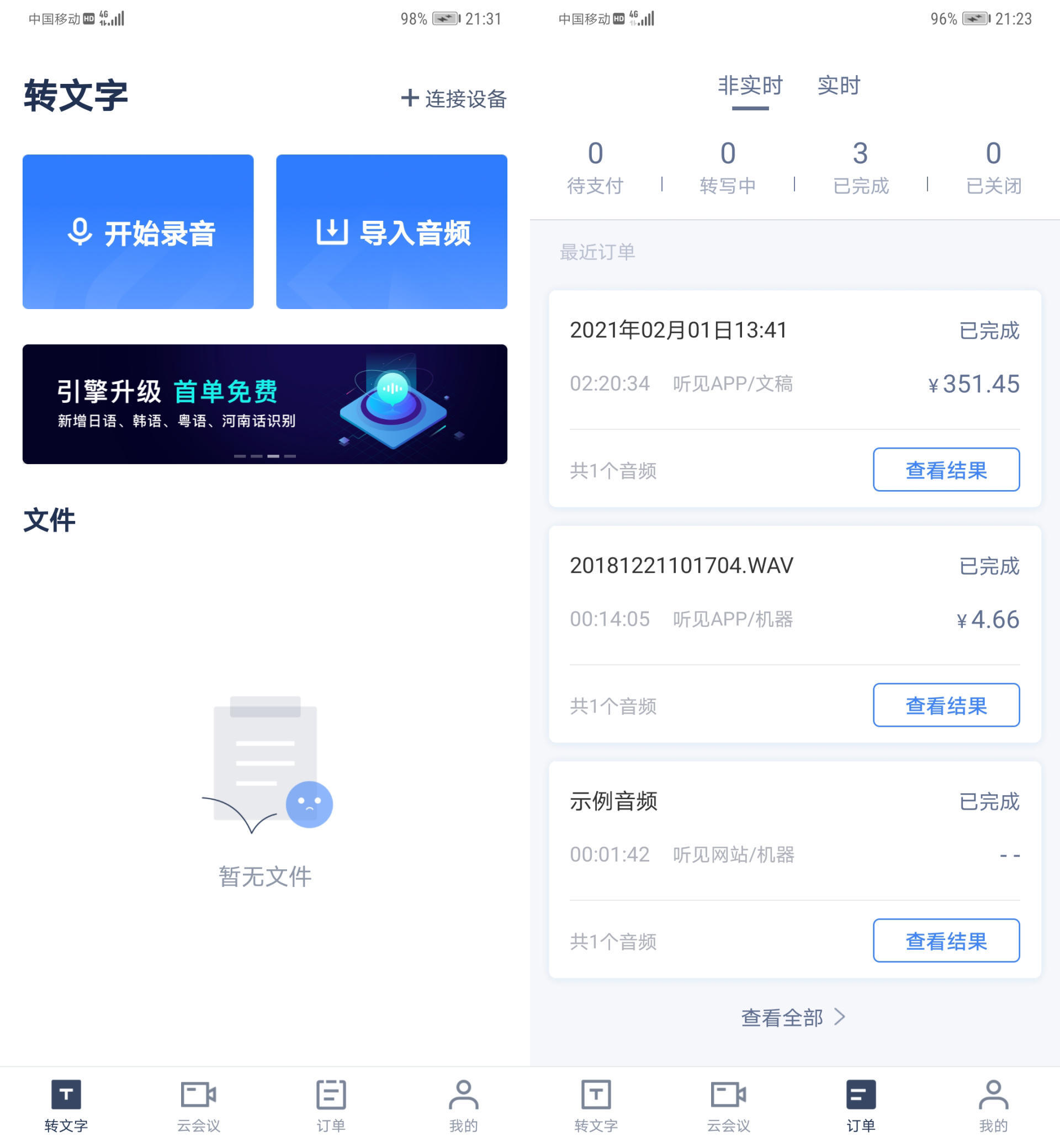Show 待支付 orders
The width and height of the screenshot is (1060, 1148).
point(595,167)
